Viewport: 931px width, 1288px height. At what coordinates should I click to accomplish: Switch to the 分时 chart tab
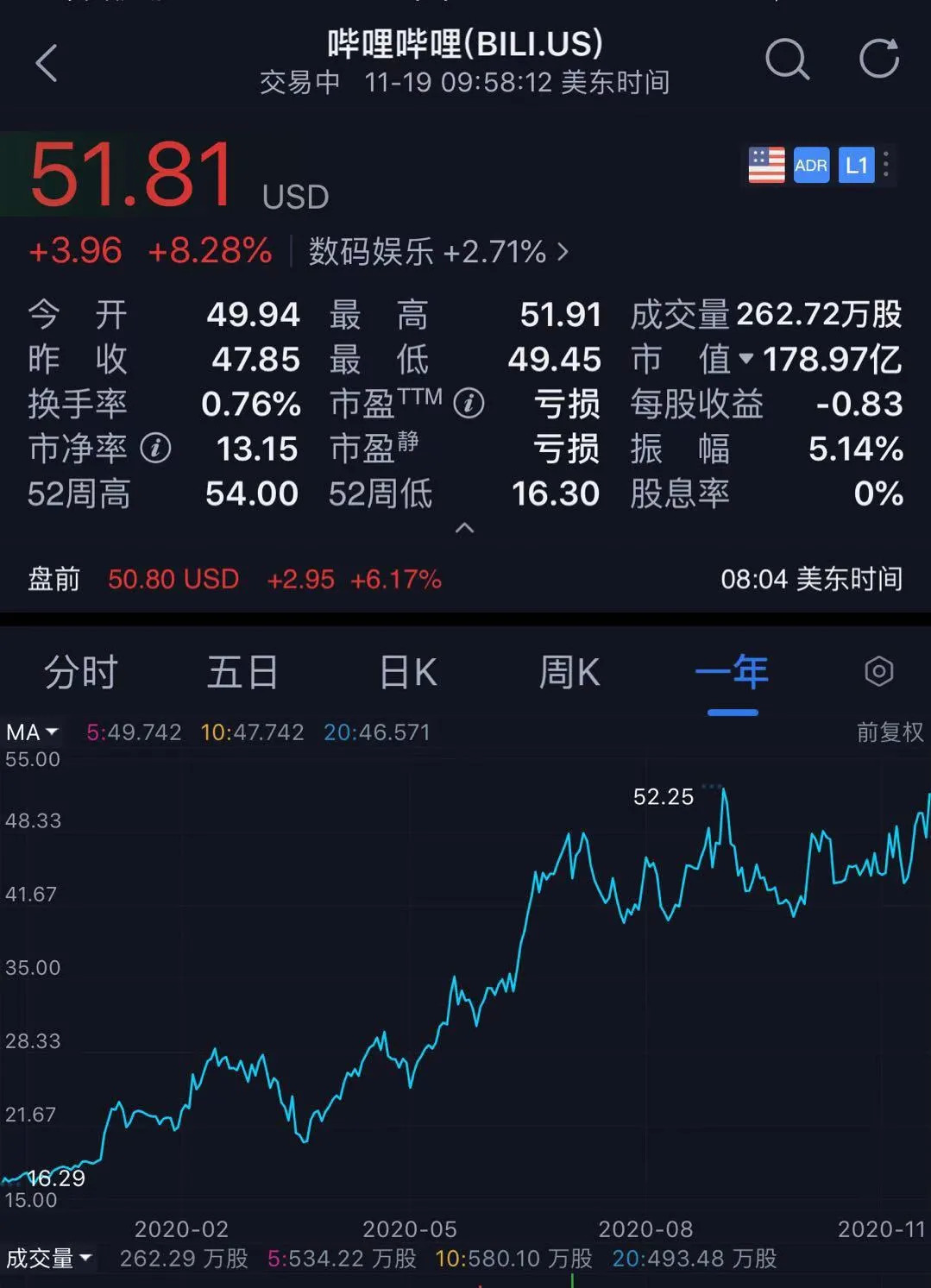pos(80,672)
